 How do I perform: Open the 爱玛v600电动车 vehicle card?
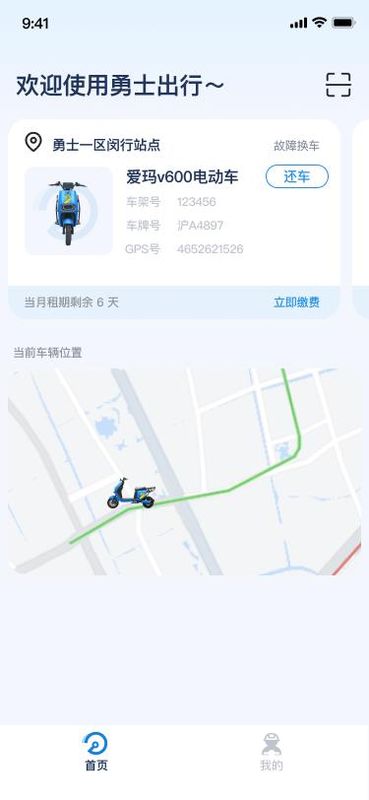click(x=174, y=219)
